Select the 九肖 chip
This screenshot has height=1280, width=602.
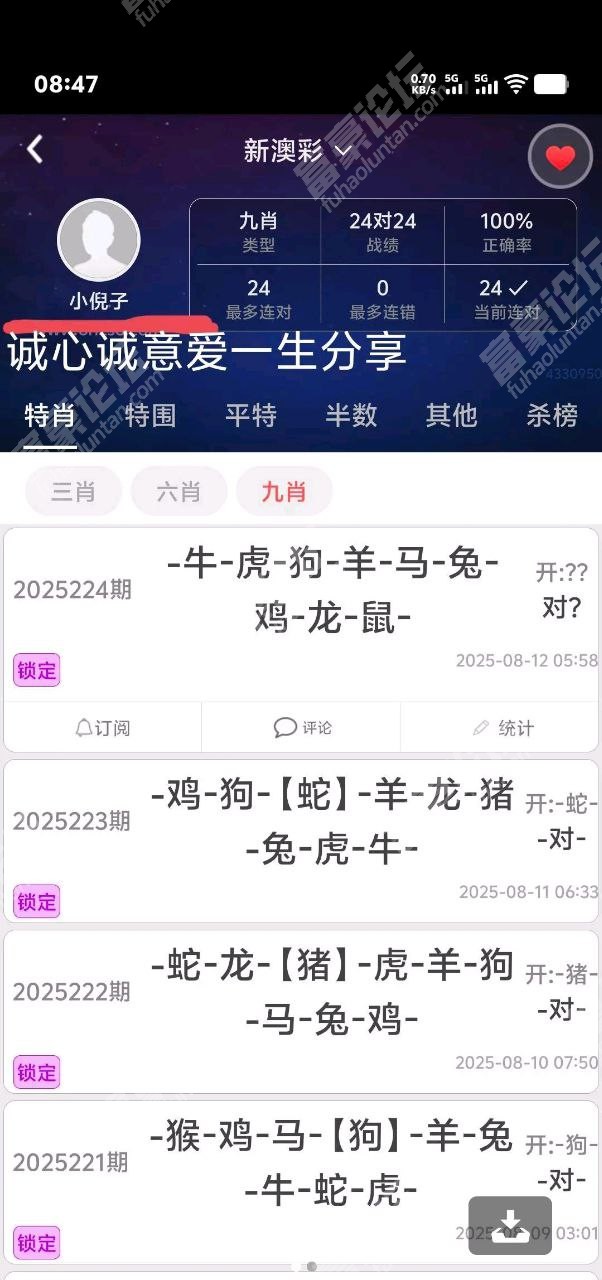(284, 491)
